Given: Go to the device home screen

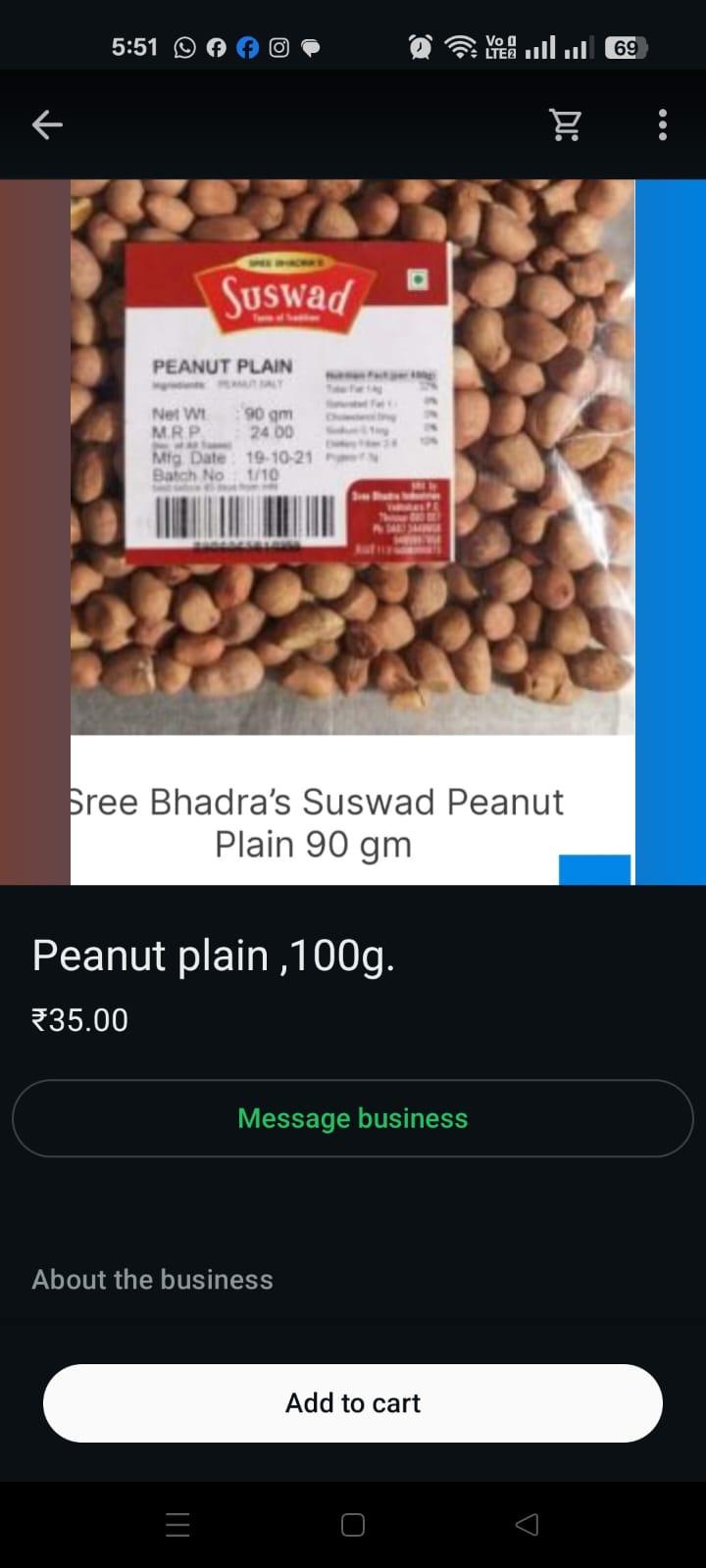Looking at the screenshot, I should pos(353,1524).
